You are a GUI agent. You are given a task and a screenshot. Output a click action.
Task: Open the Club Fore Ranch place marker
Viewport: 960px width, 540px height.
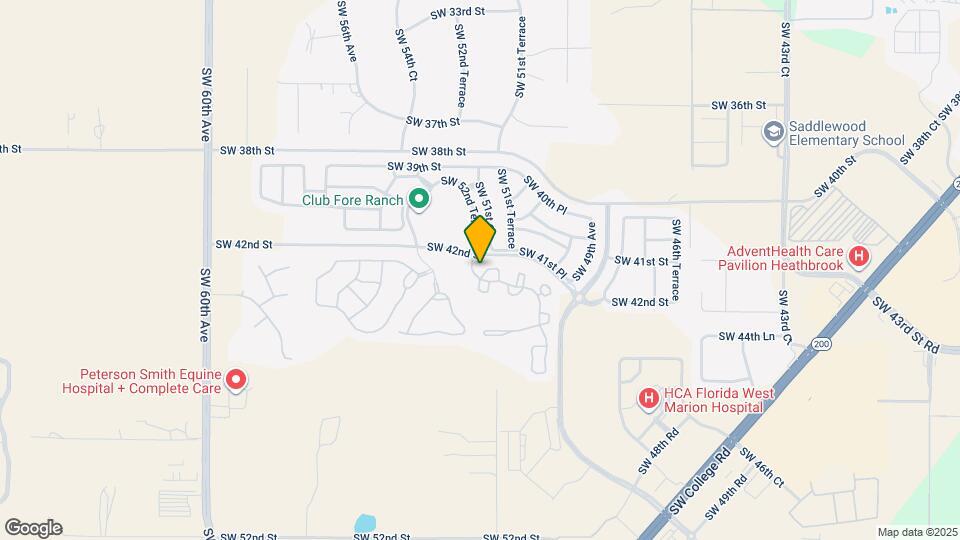pyautogui.click(x=420, y=200)
